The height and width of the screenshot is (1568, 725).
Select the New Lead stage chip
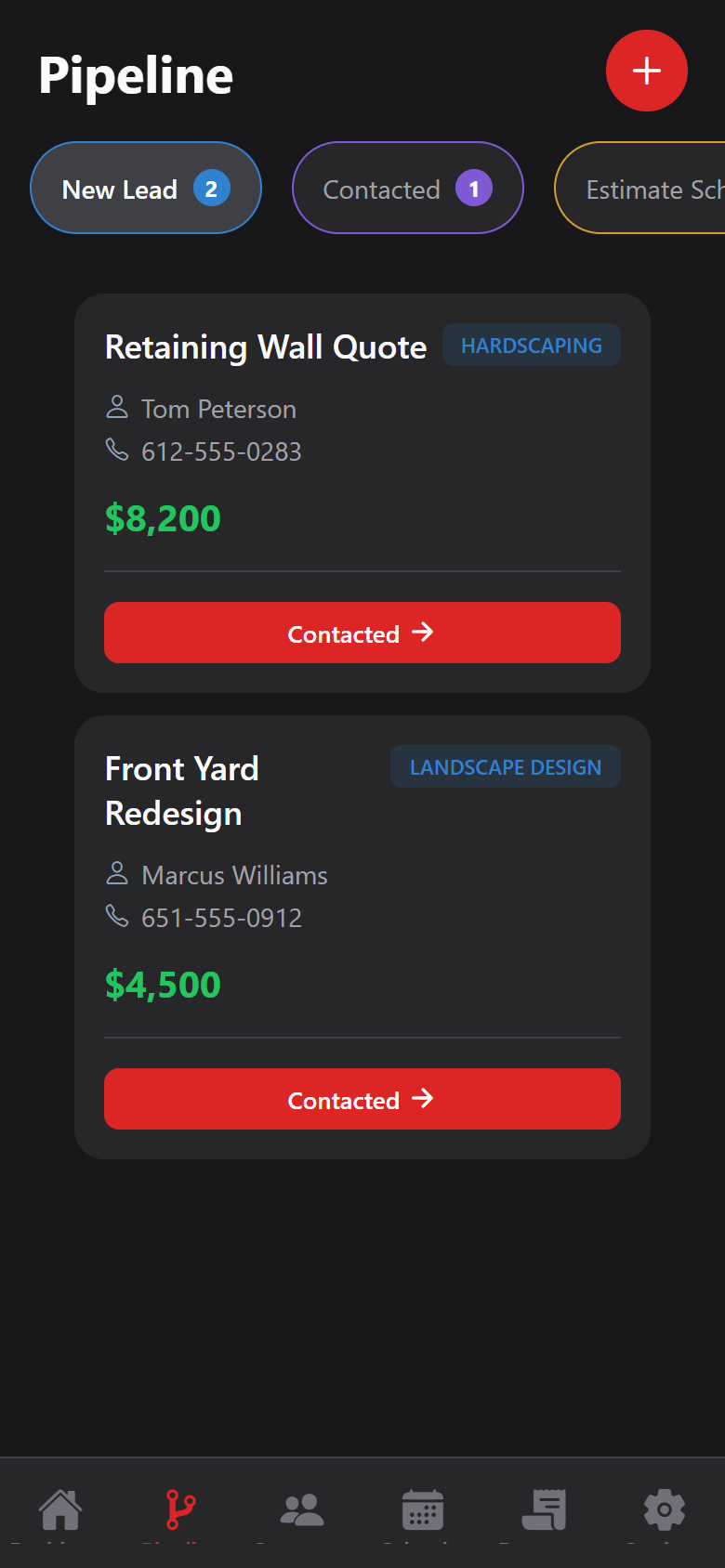[146, 189]
